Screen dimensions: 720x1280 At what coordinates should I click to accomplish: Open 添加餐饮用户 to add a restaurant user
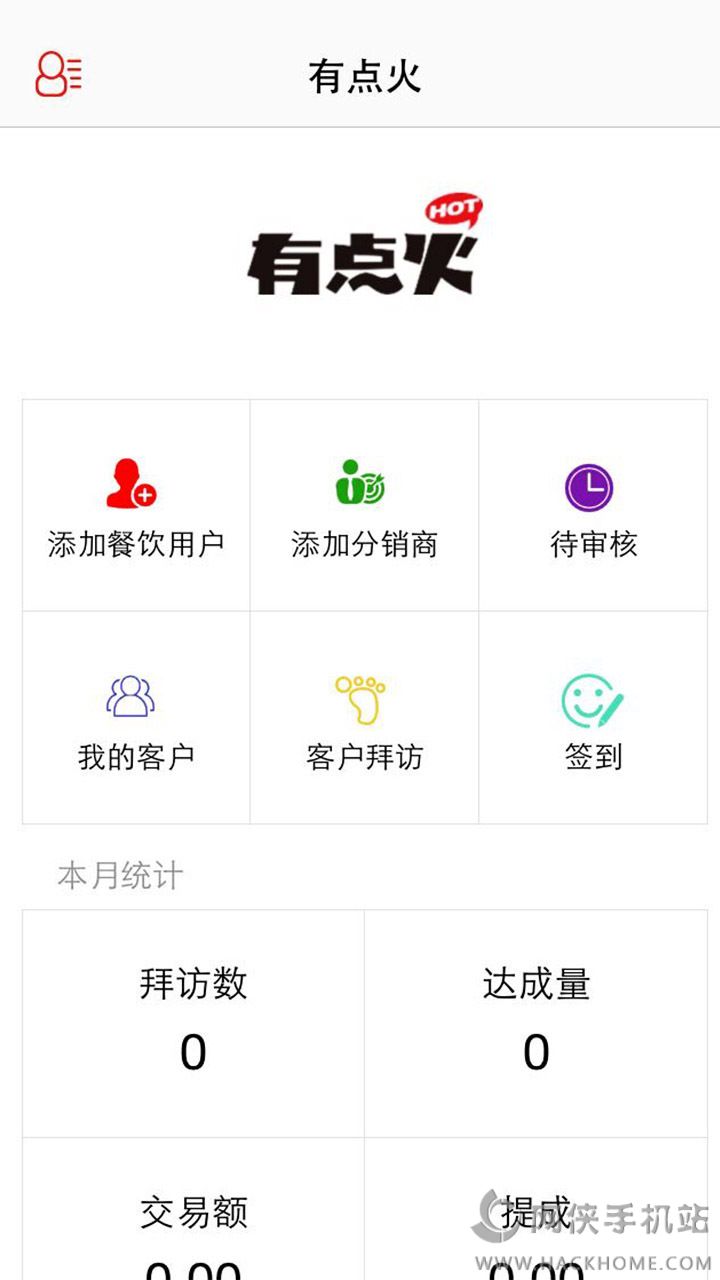click(136, 506)
